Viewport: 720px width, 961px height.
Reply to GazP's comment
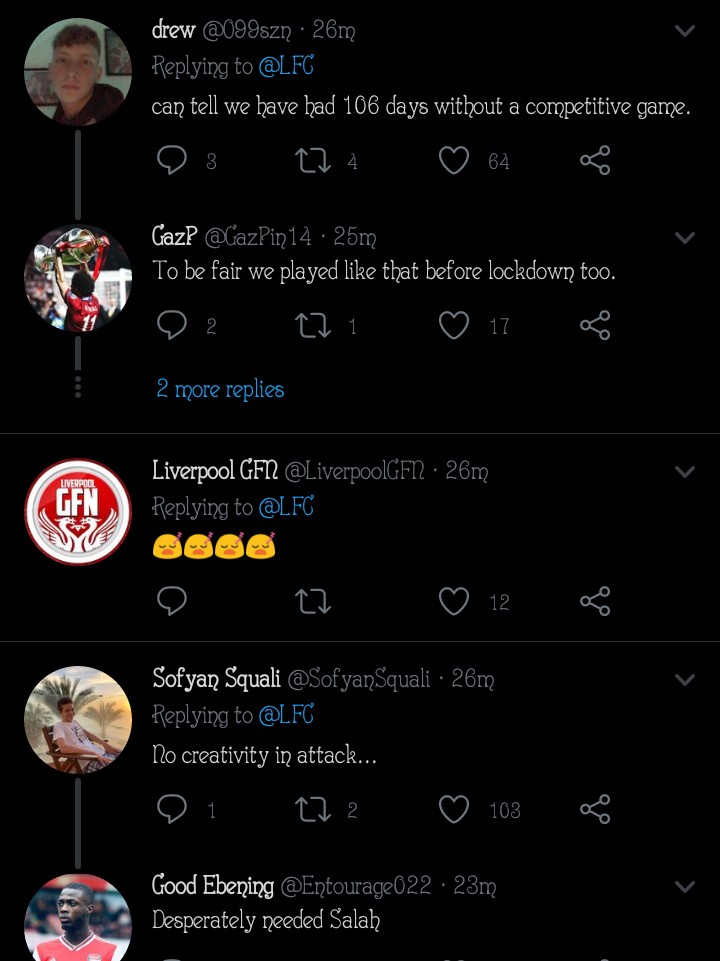[172, 325]
